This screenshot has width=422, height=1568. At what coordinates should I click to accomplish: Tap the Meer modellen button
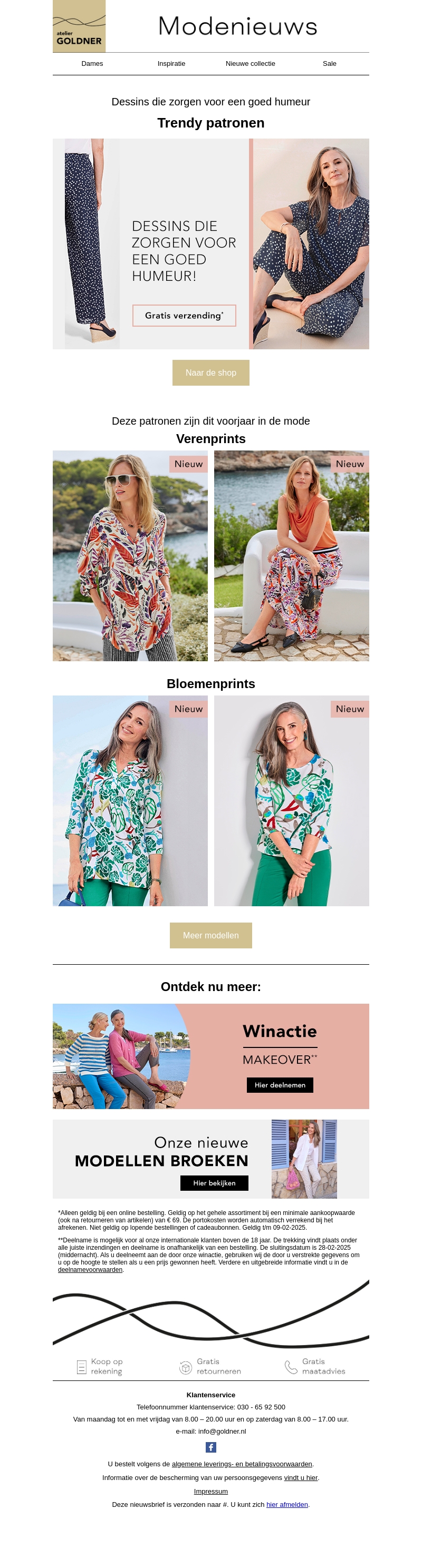point(210,935)
